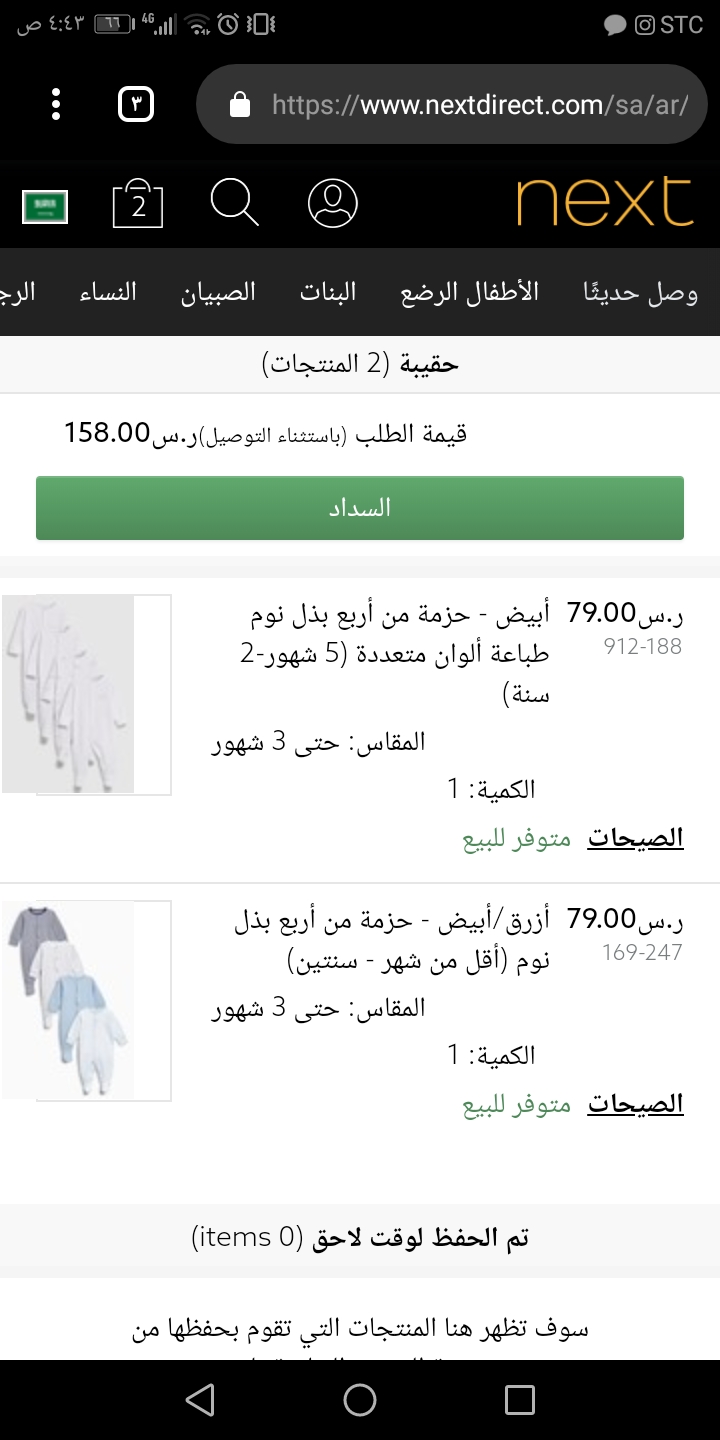Open الصيحات link for item 169-247

(635, 1104)
